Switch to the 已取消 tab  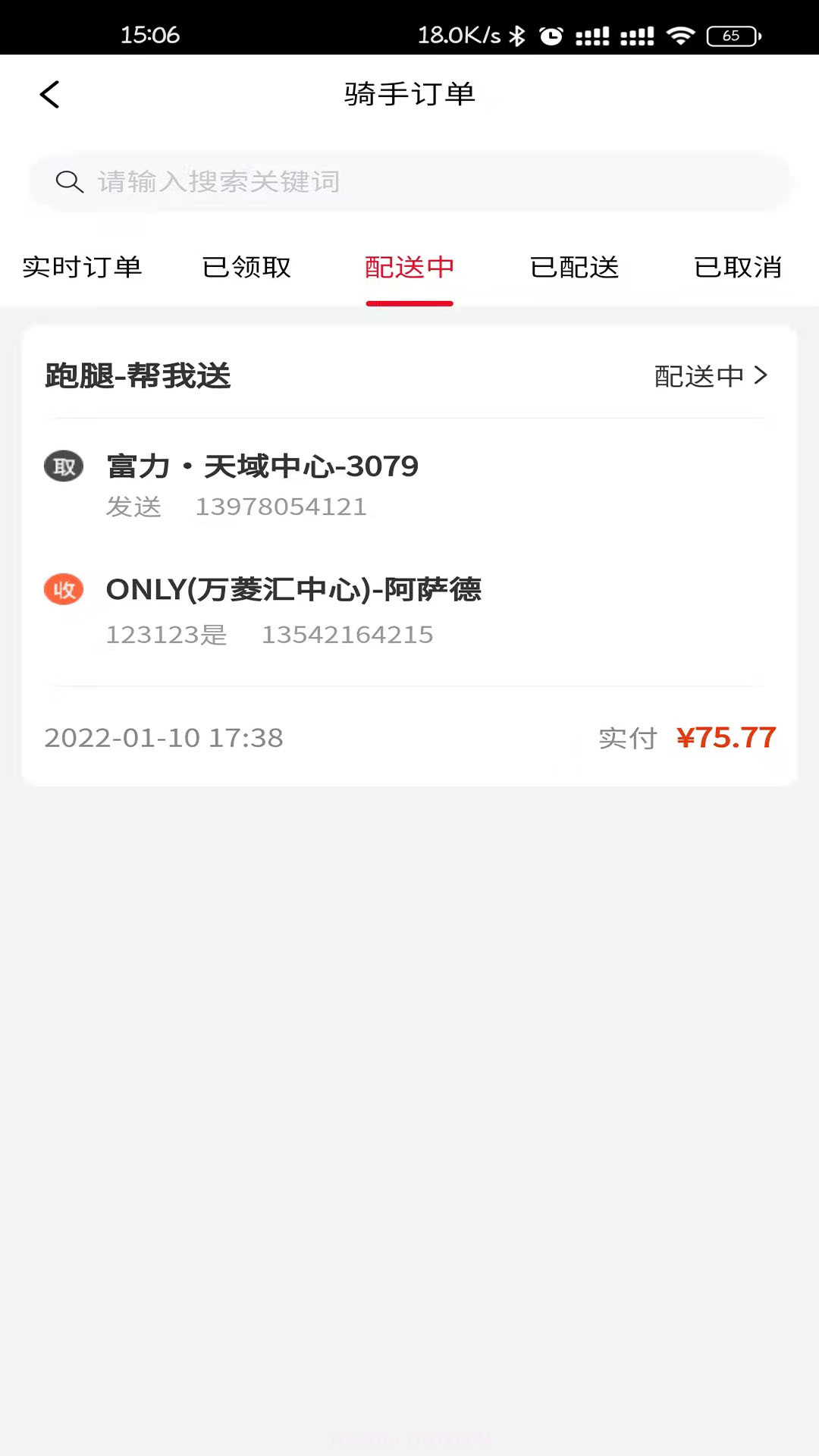click(x=737, y=267)
